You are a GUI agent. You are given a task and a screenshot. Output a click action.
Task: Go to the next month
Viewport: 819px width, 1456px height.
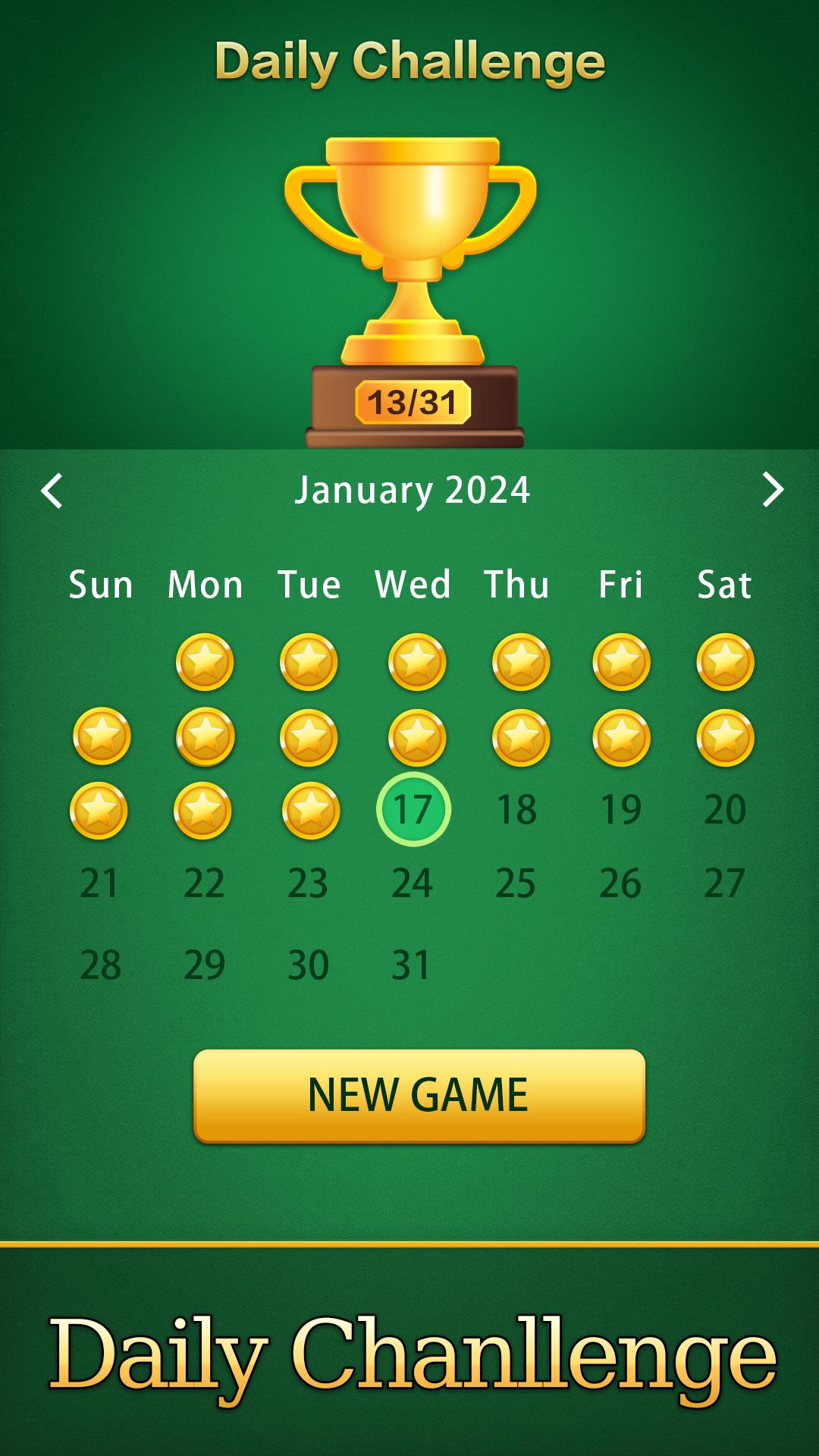coord(772,490)
